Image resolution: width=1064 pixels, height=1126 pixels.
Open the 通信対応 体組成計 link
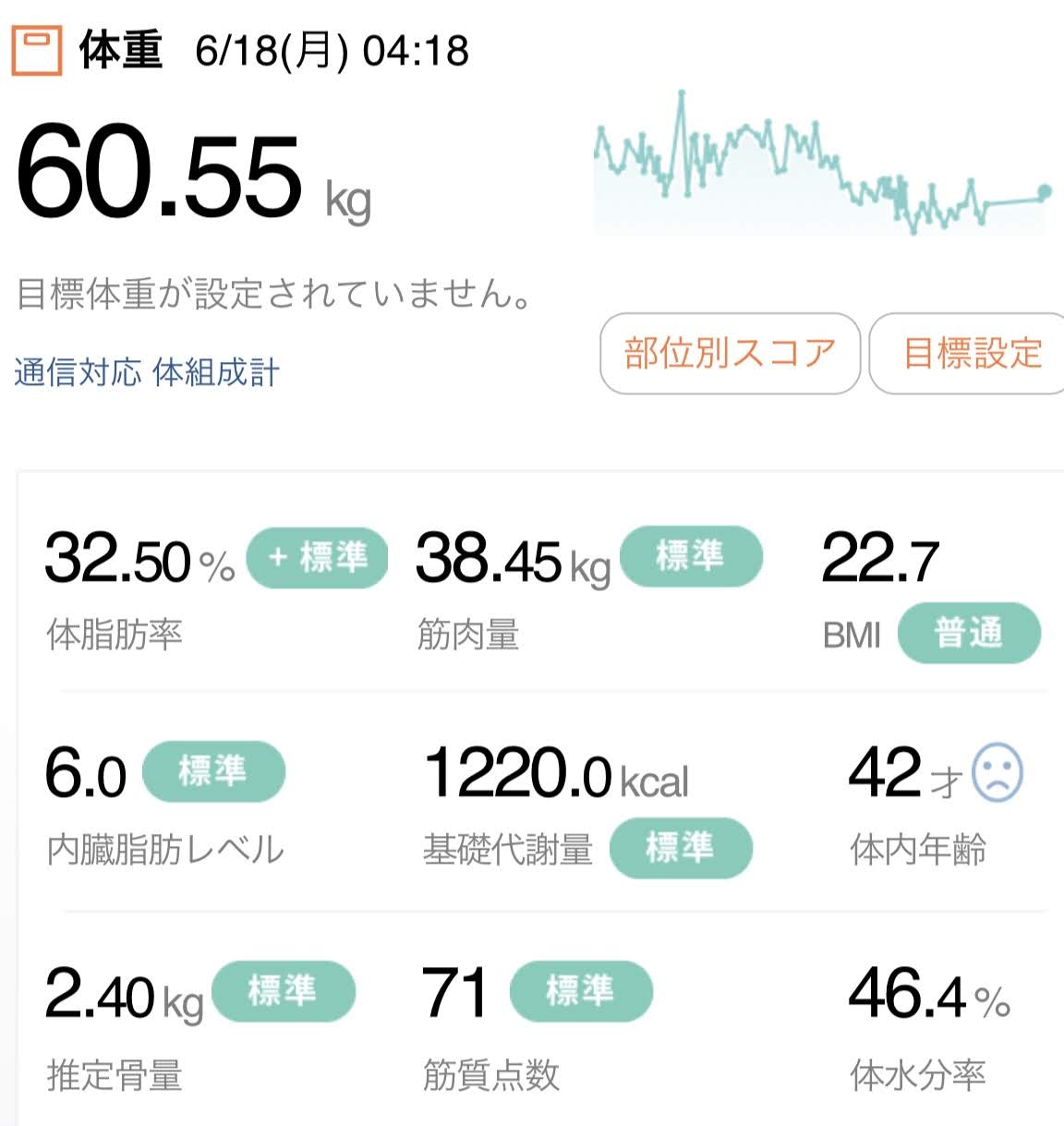pos(147,372)
